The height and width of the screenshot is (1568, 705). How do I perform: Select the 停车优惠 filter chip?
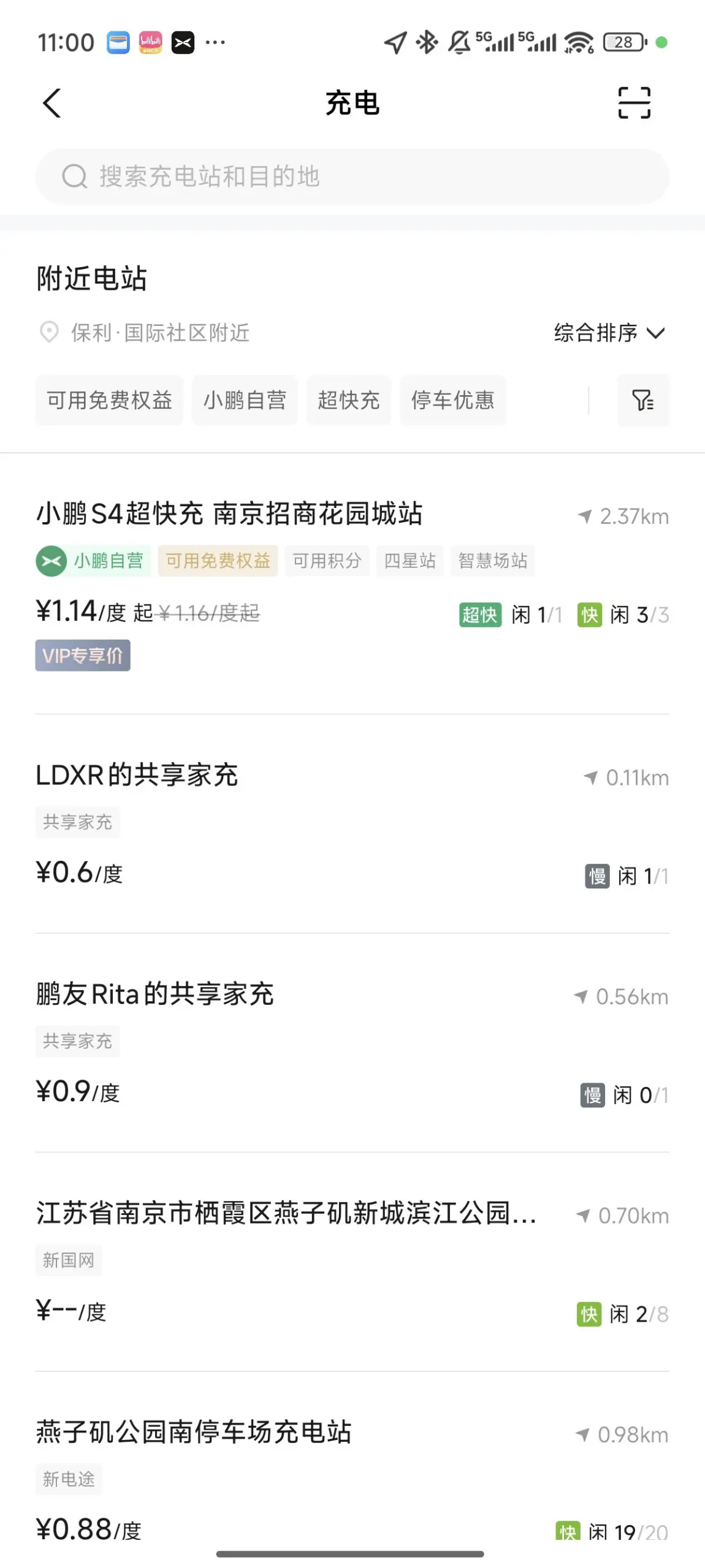coord(452,400)
